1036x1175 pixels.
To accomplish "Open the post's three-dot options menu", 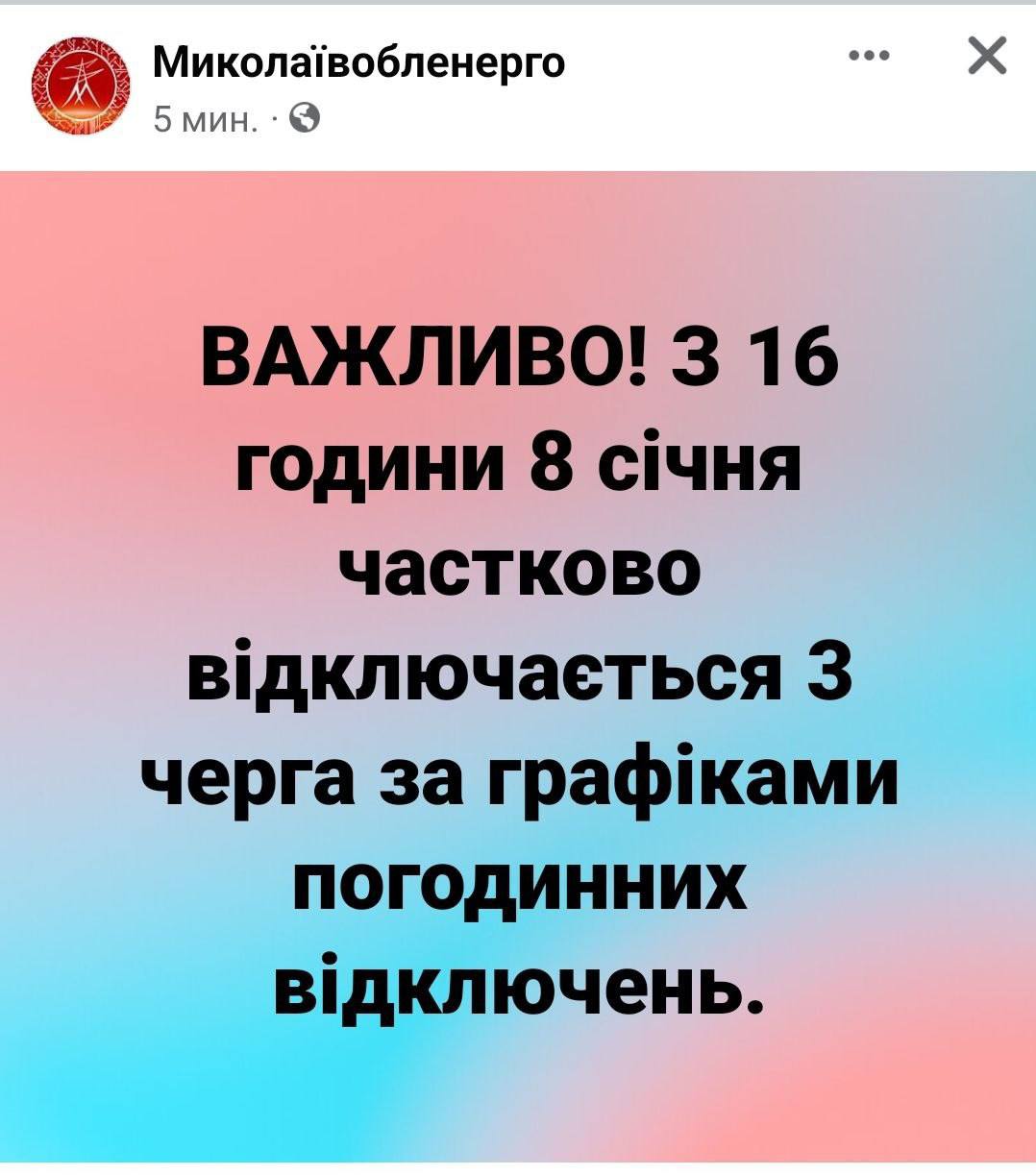I will (x=871, y=56).
